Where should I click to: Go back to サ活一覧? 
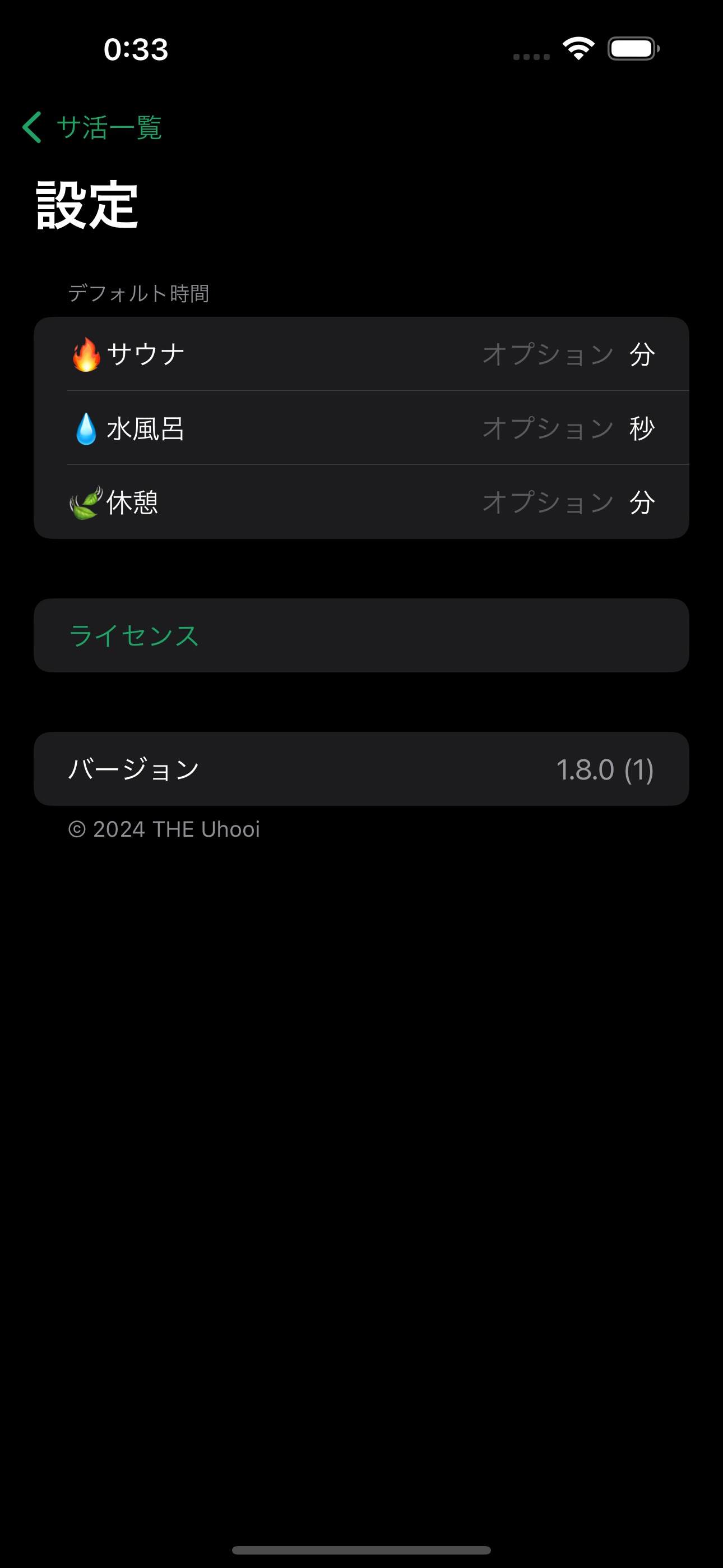pyautogui.click(x=92, y=127)
